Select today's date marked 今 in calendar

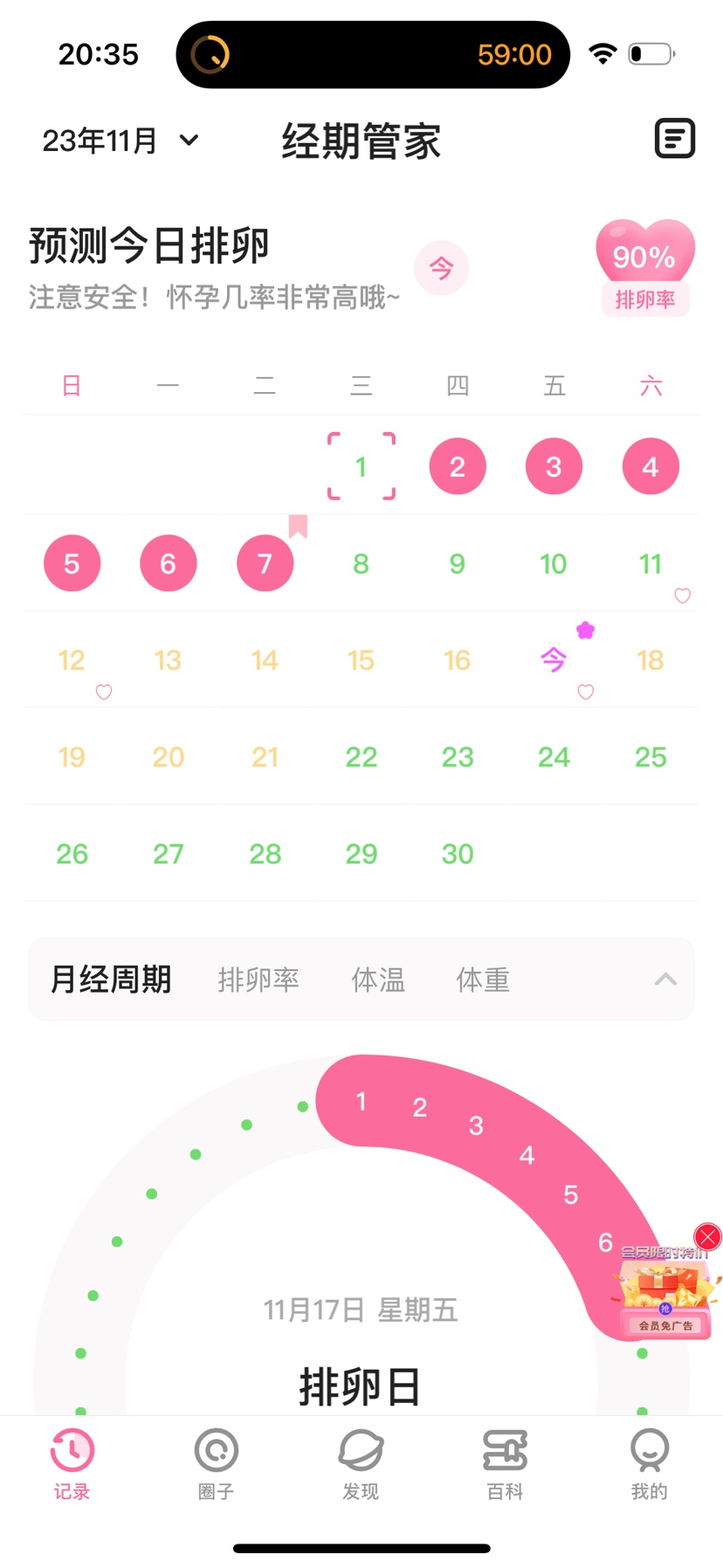click(554, 660)
